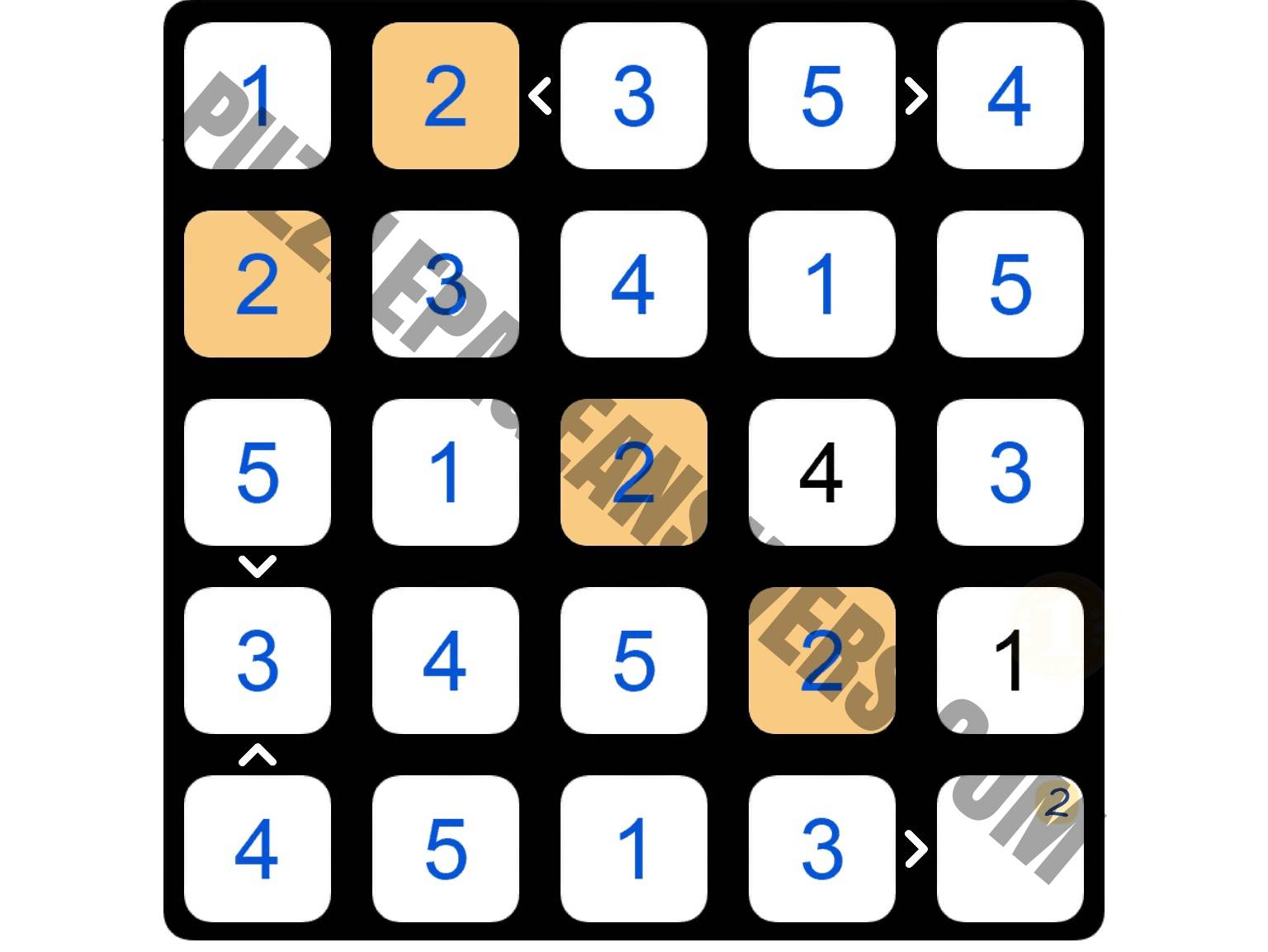Select the cell with the black 1

coord(1010,661)
